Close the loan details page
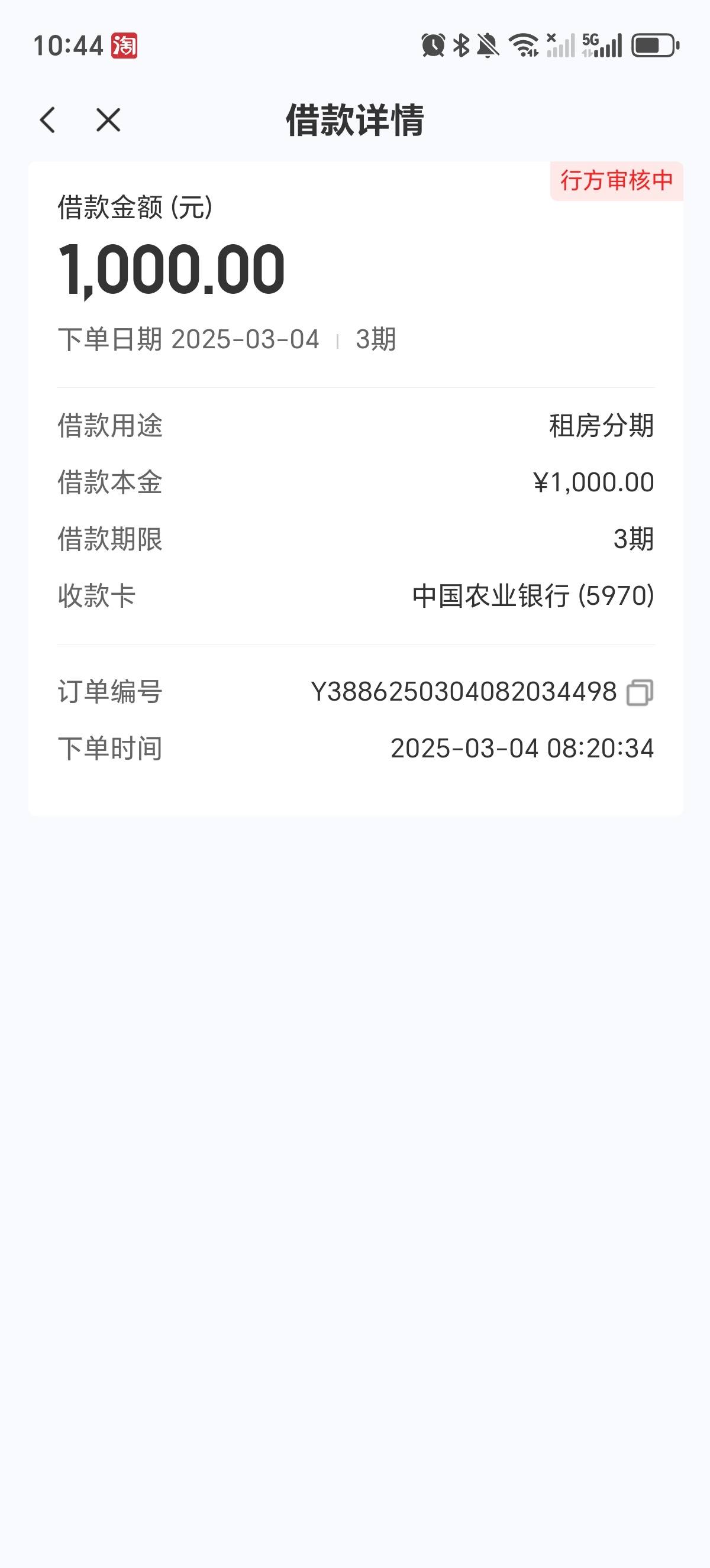 (108, 120)
